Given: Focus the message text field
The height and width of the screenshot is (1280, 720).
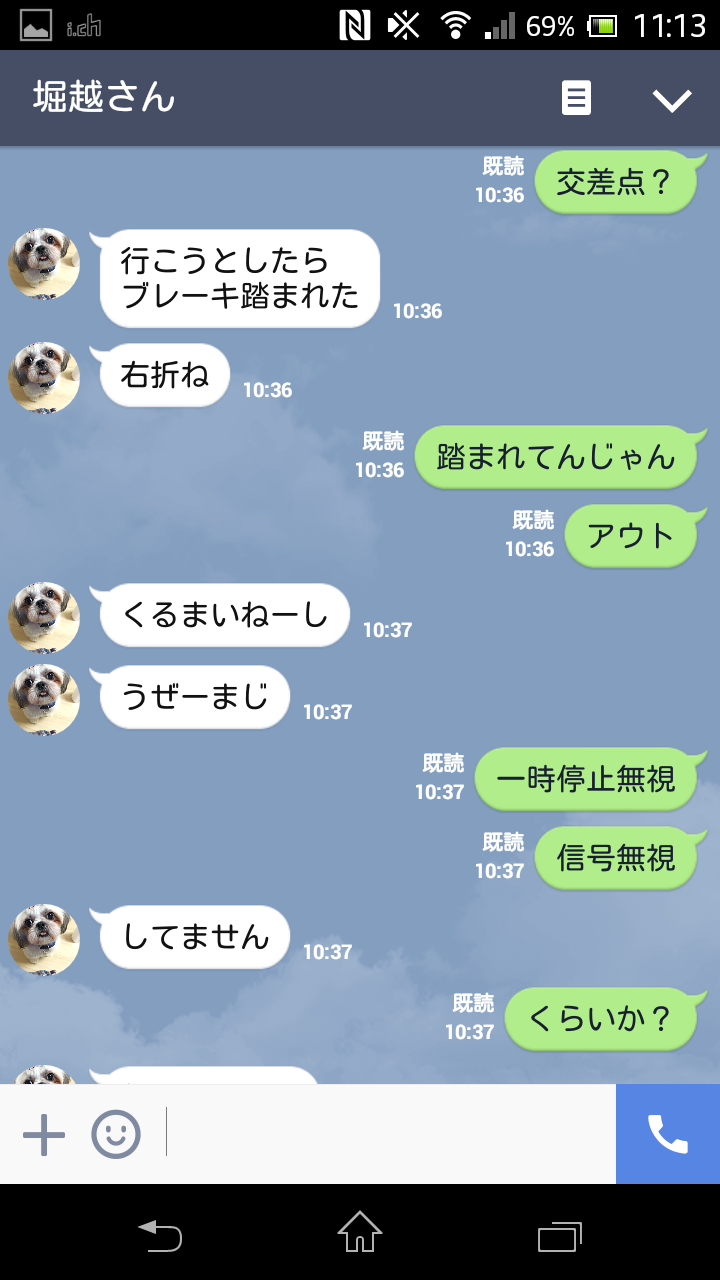Looking at the screenshot, I should 390,1134.
